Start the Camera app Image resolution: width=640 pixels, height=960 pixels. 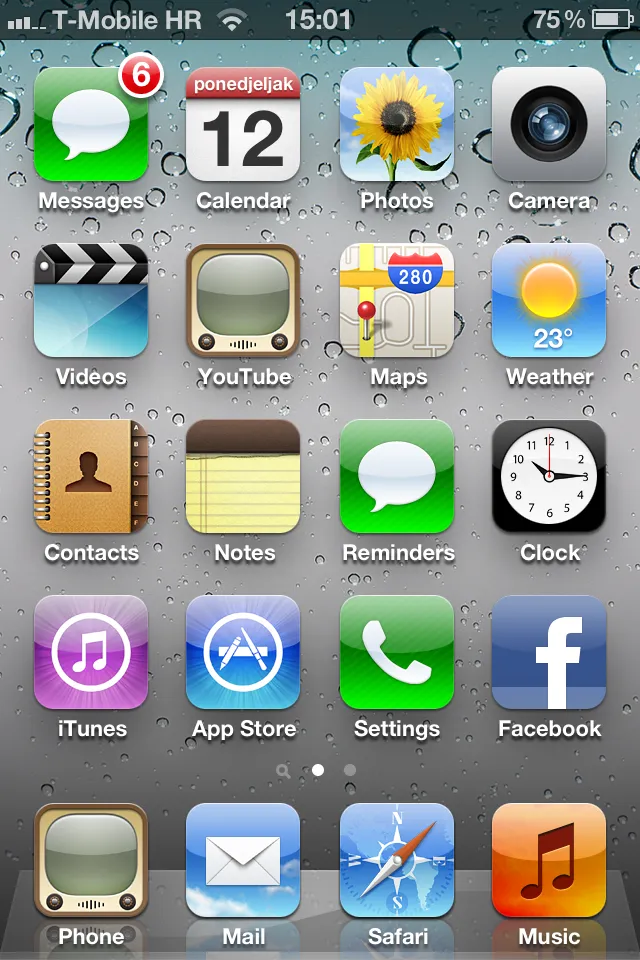tap(548, 125)
